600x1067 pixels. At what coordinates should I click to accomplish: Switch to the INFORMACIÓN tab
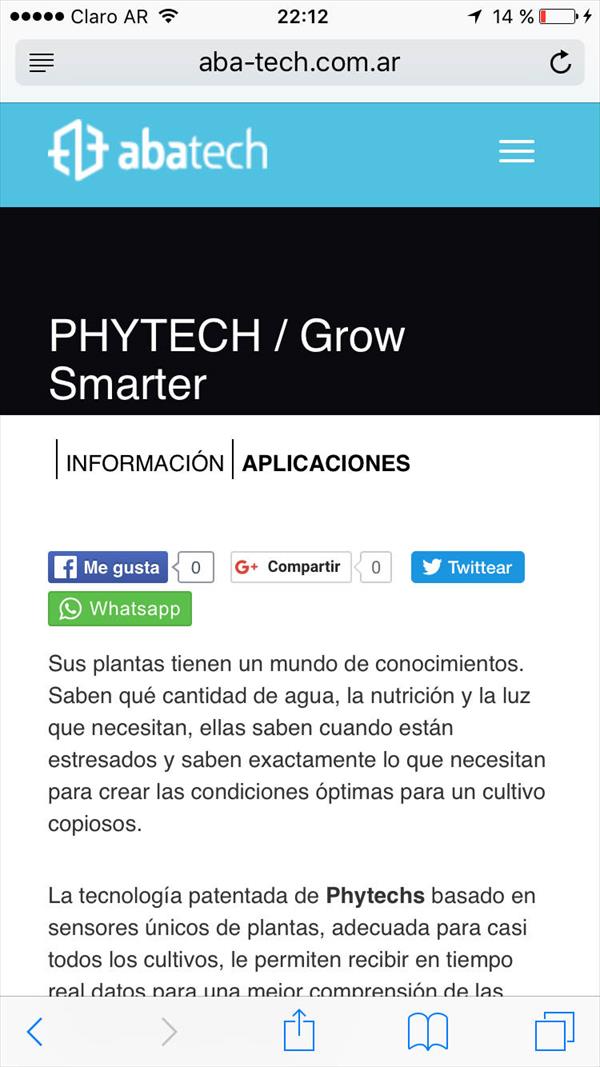(145, 463)
